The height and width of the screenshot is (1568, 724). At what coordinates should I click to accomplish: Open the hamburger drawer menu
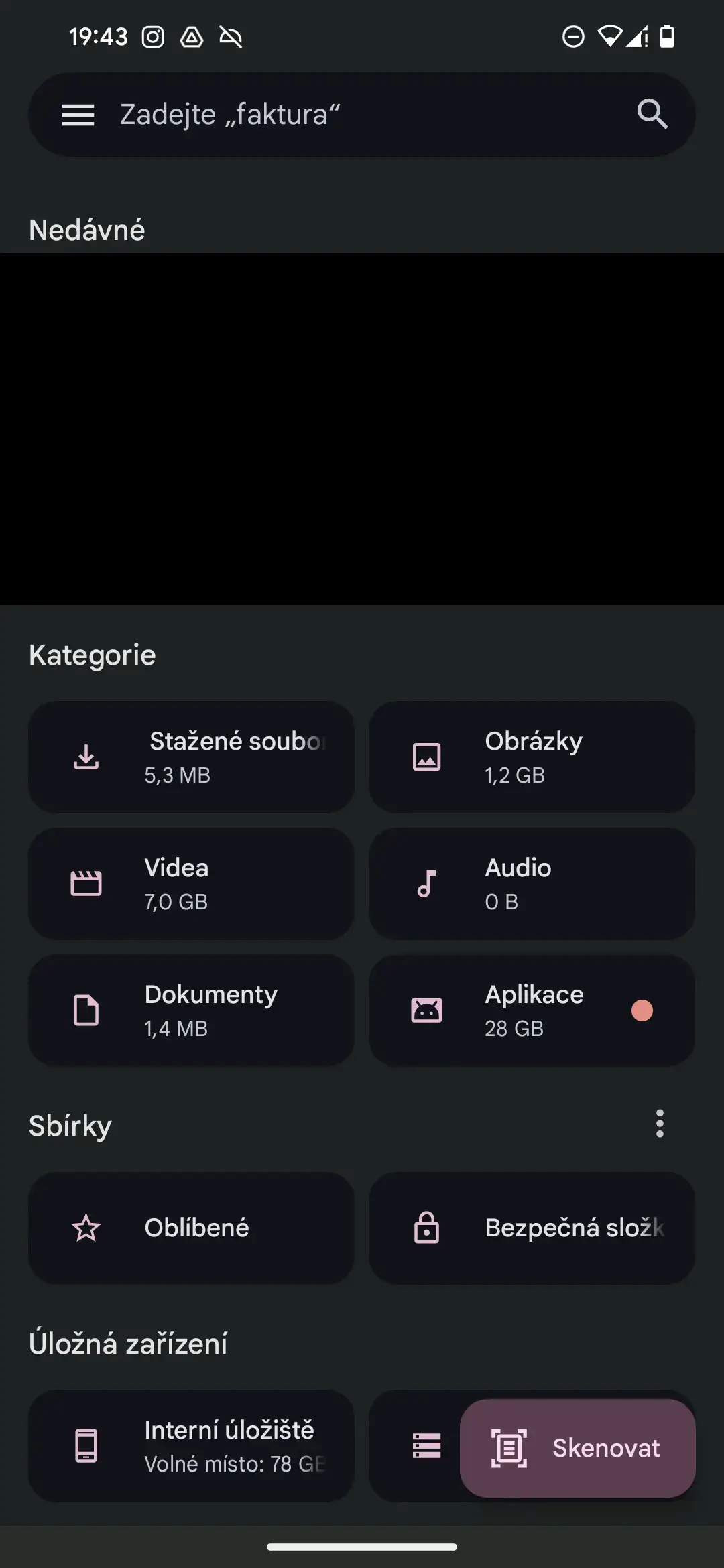click(78, 115)
